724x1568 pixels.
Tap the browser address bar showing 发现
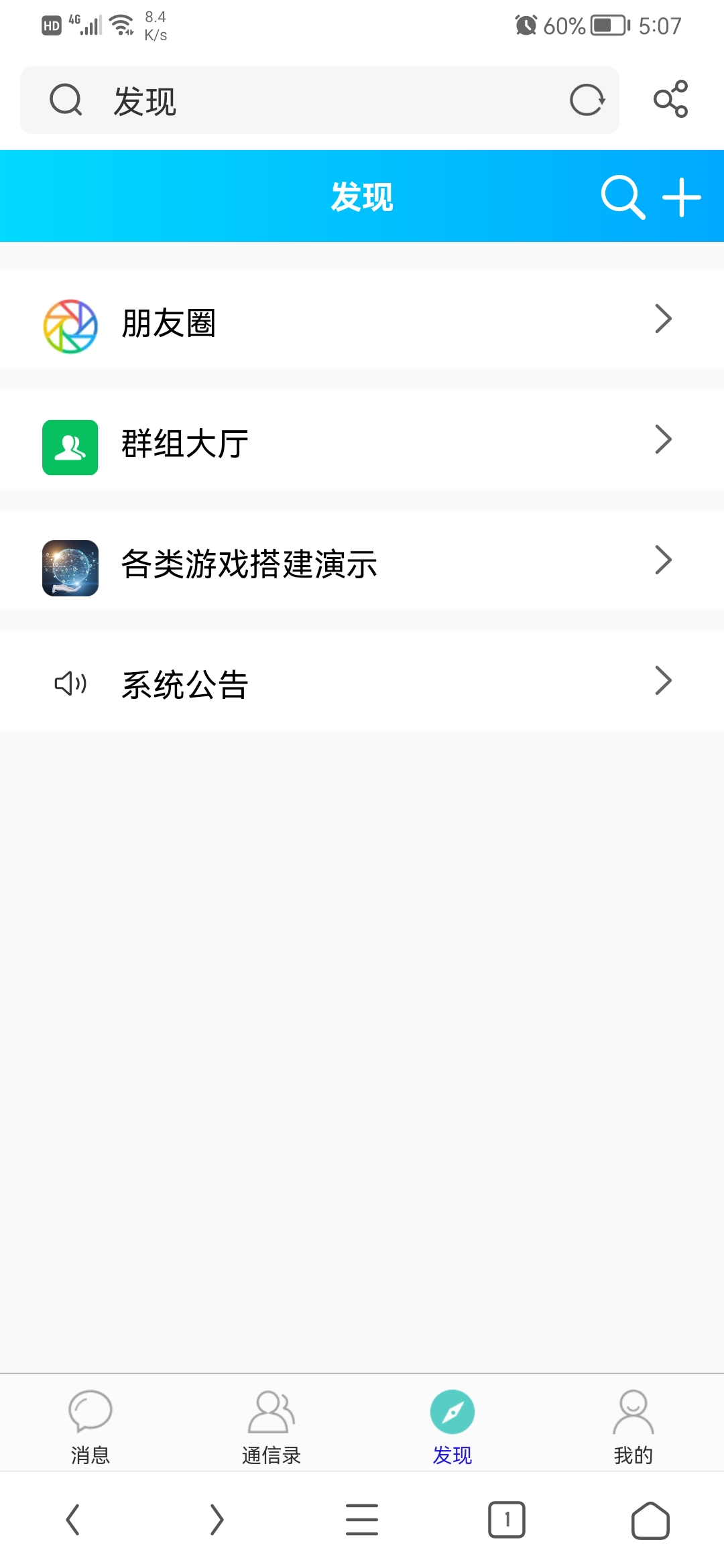point(302,101)
